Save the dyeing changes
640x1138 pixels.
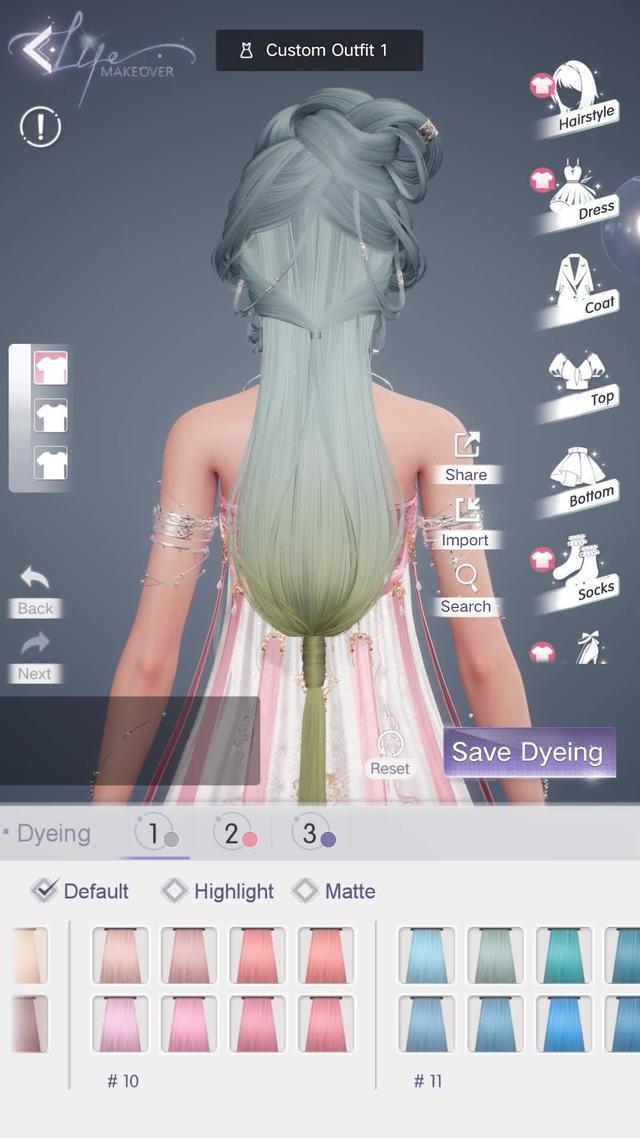[528, 752]
